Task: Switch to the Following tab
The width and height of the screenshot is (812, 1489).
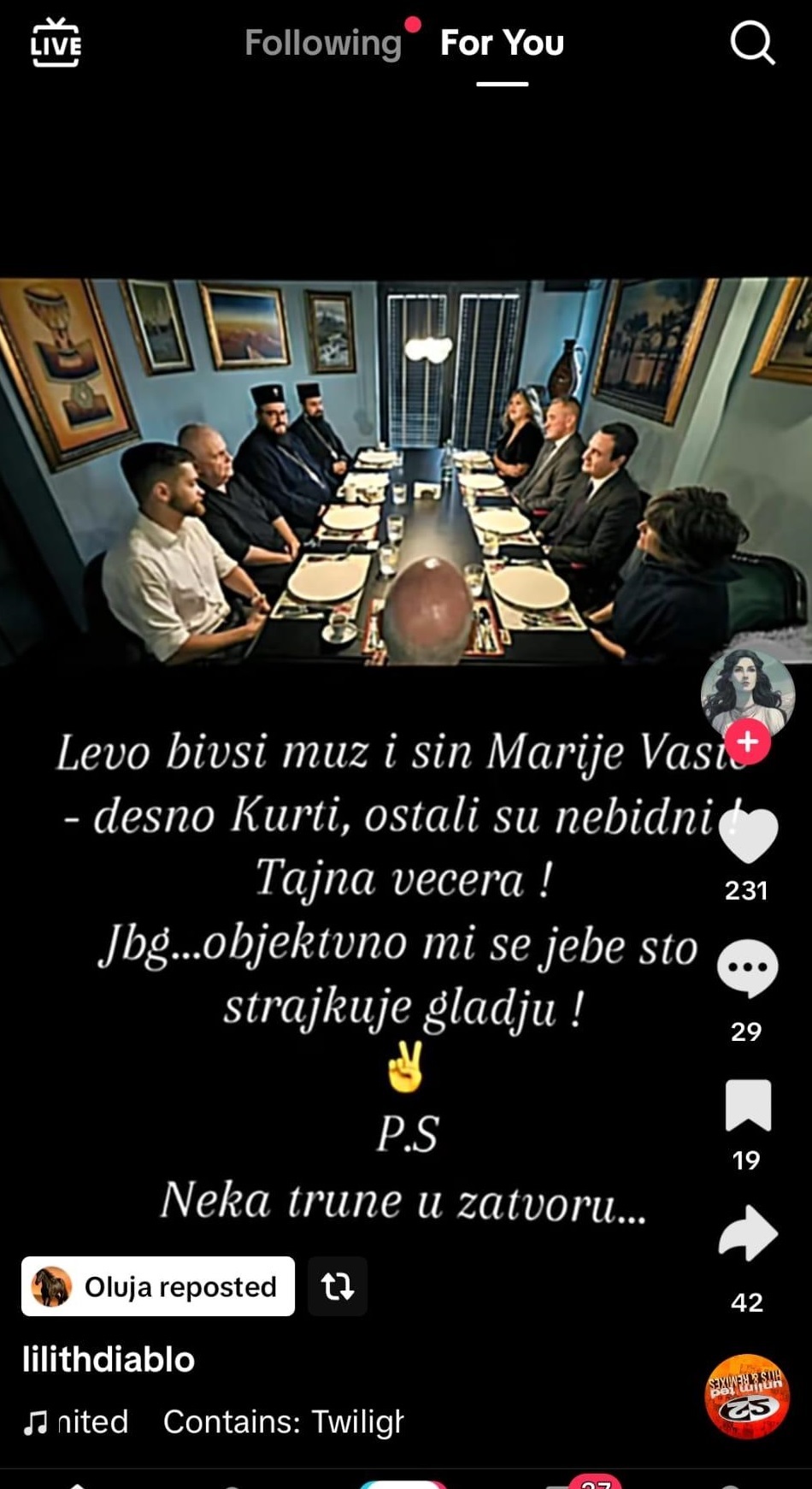Action: (323, 43)
